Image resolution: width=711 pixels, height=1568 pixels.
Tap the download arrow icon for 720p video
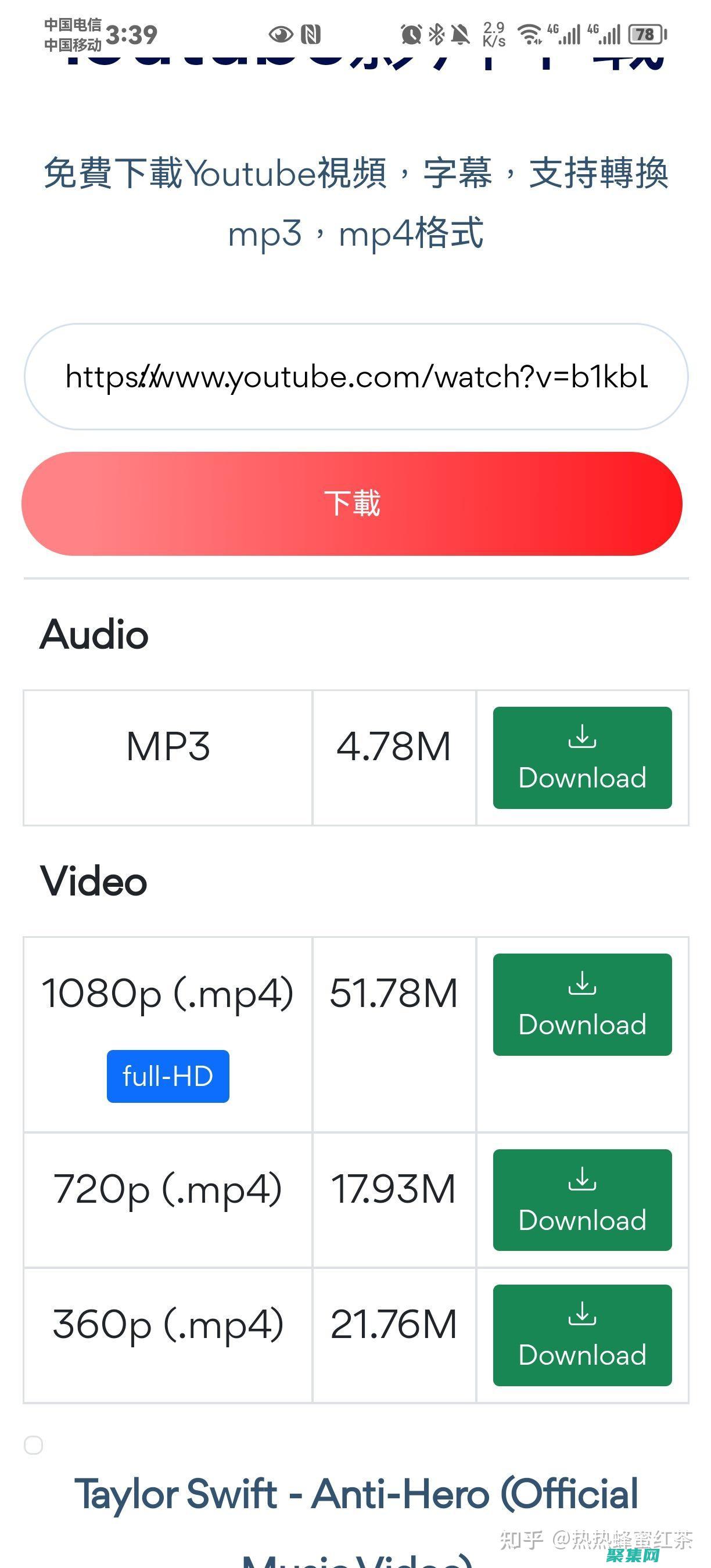click(581, 1179)
